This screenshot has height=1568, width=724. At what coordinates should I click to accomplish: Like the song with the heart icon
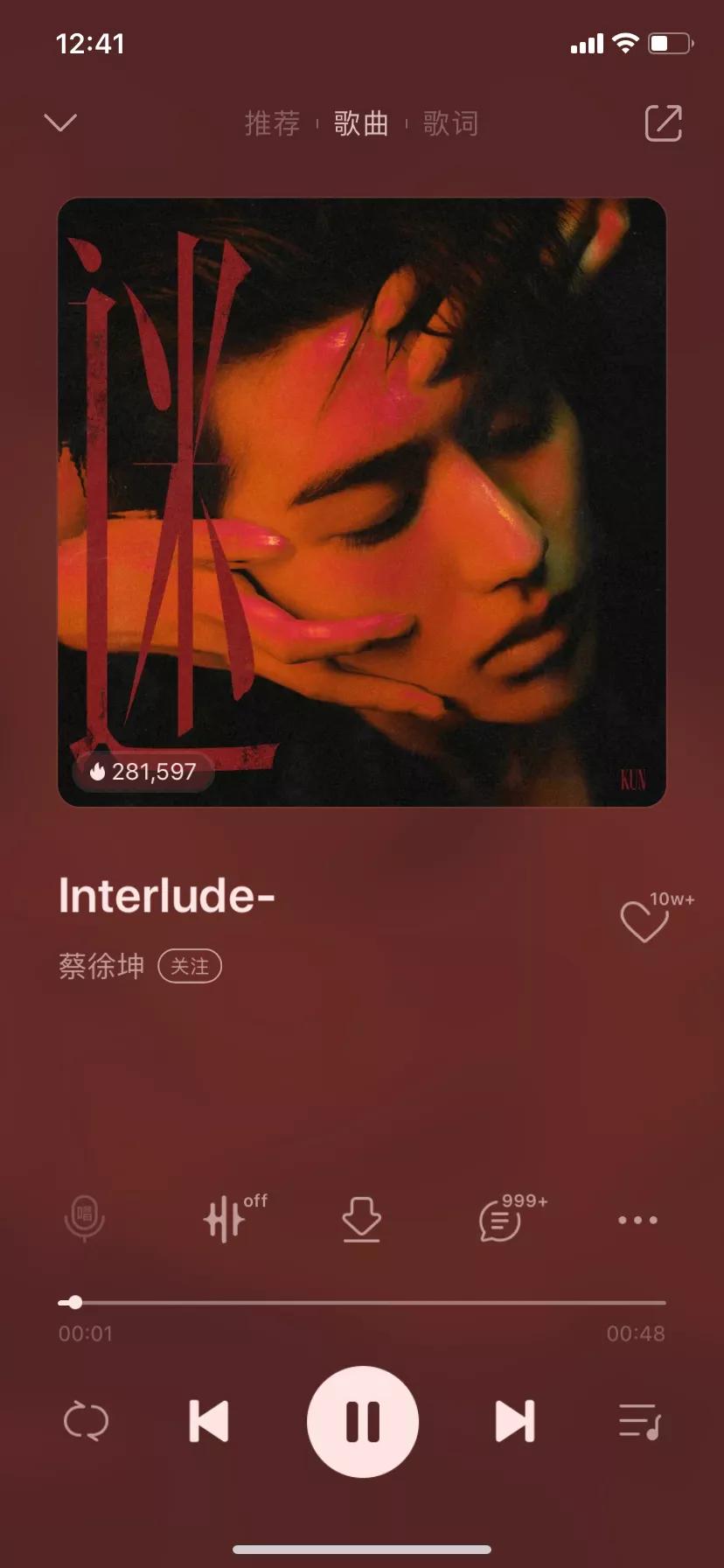click(644, 921)
